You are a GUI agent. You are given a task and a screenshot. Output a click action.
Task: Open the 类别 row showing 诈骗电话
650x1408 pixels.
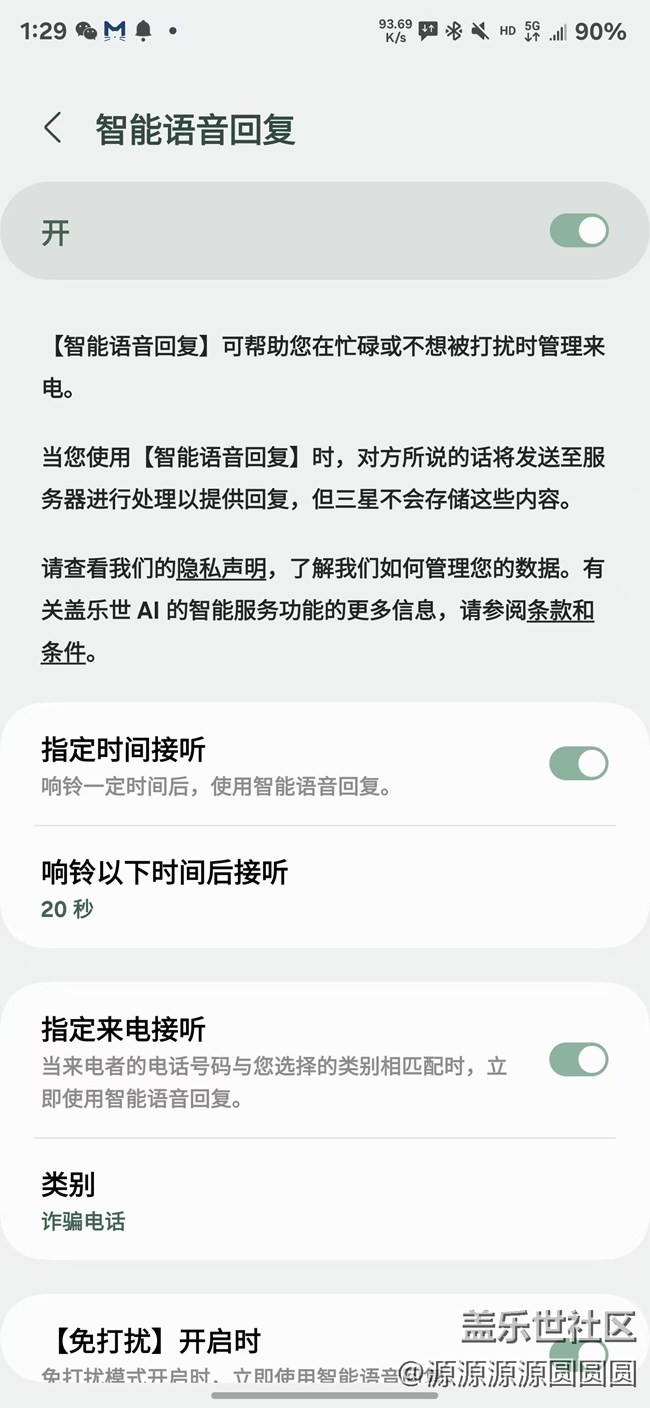pos(325,1200)
